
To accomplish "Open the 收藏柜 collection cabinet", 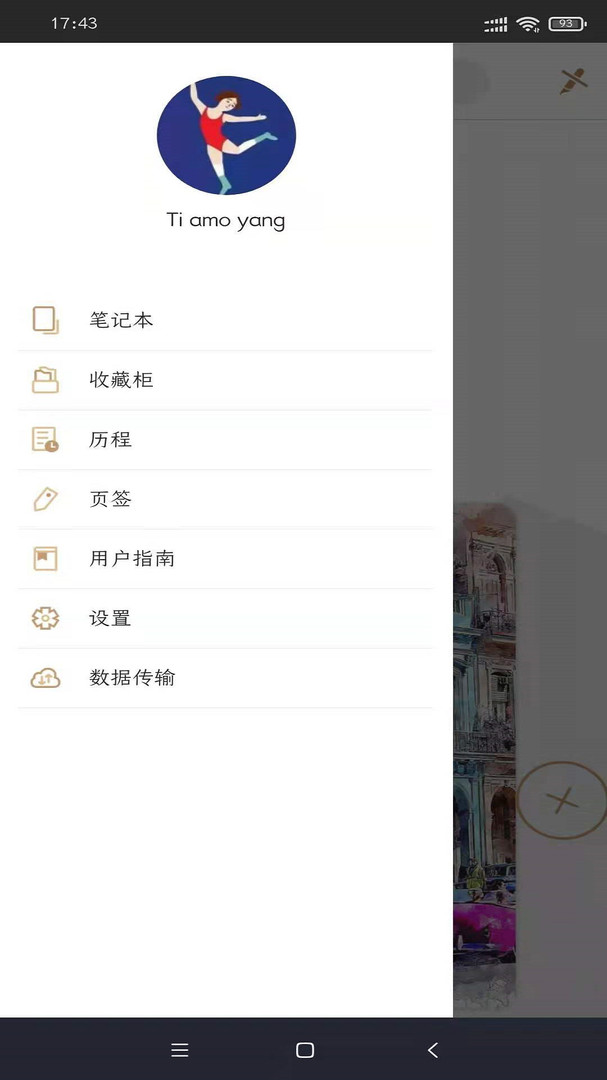I will point(120,380).
